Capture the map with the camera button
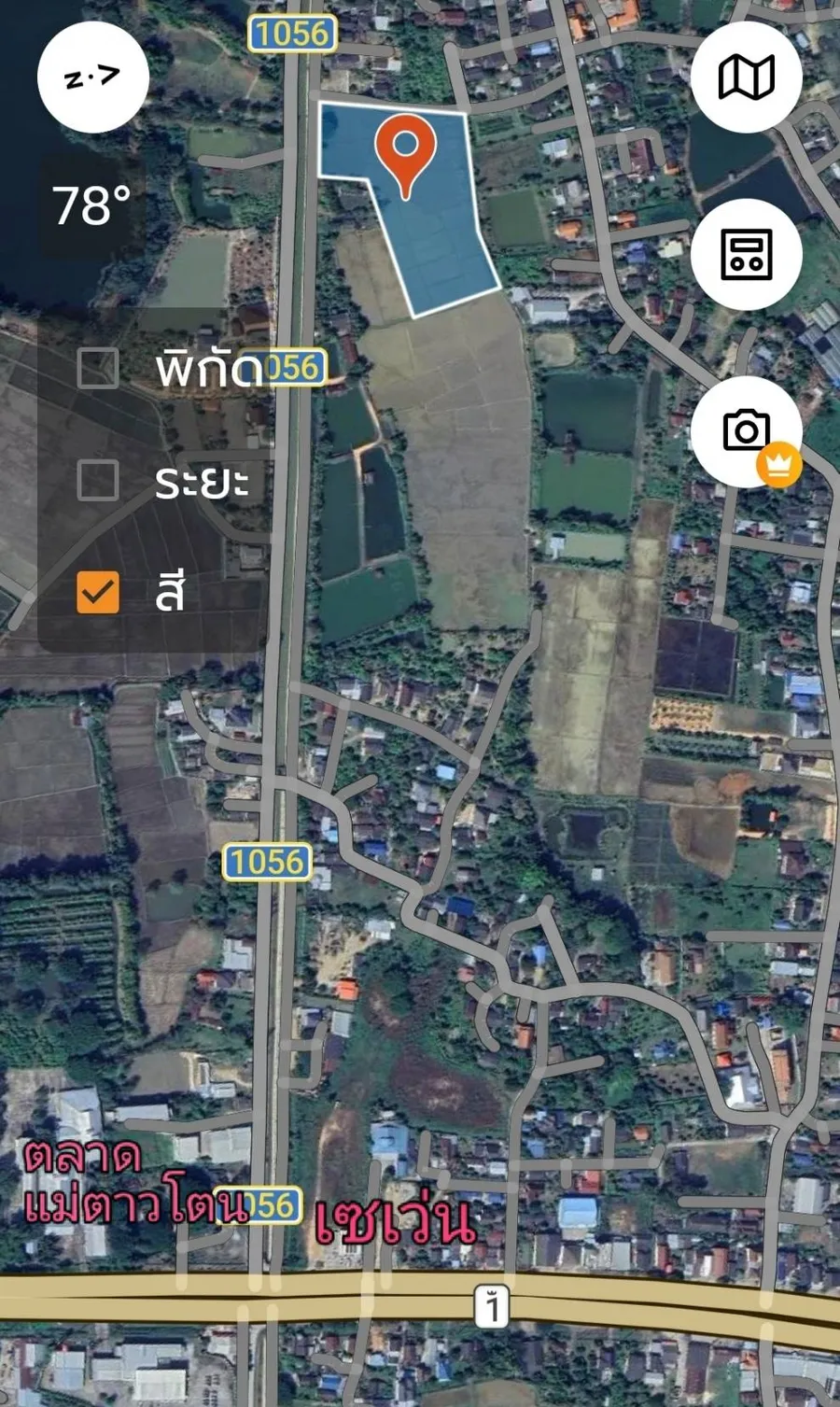This screenshot has height=1407, width=840. pyautogui.click(x=746, y=431)
